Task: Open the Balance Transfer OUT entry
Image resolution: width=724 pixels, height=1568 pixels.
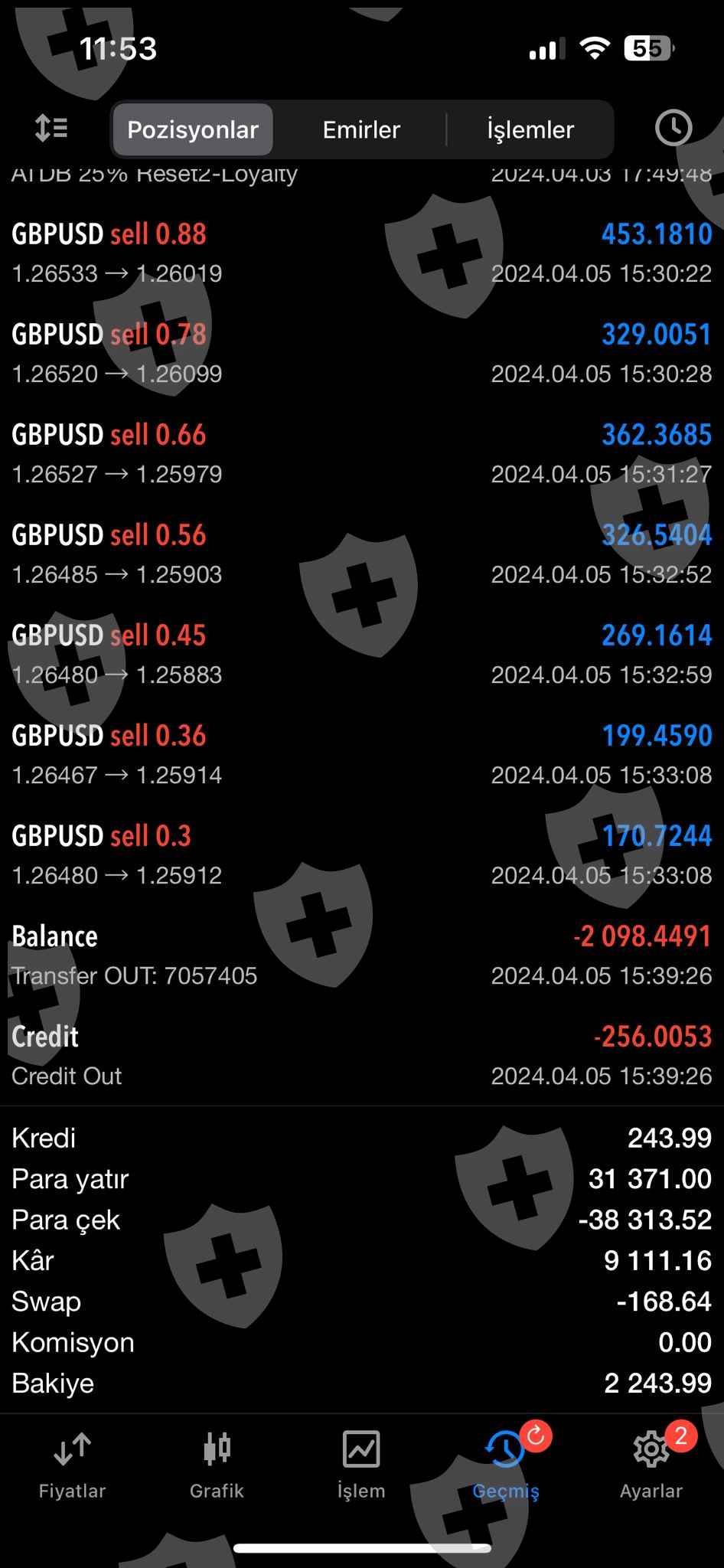Action: click(x=362, y=955)
